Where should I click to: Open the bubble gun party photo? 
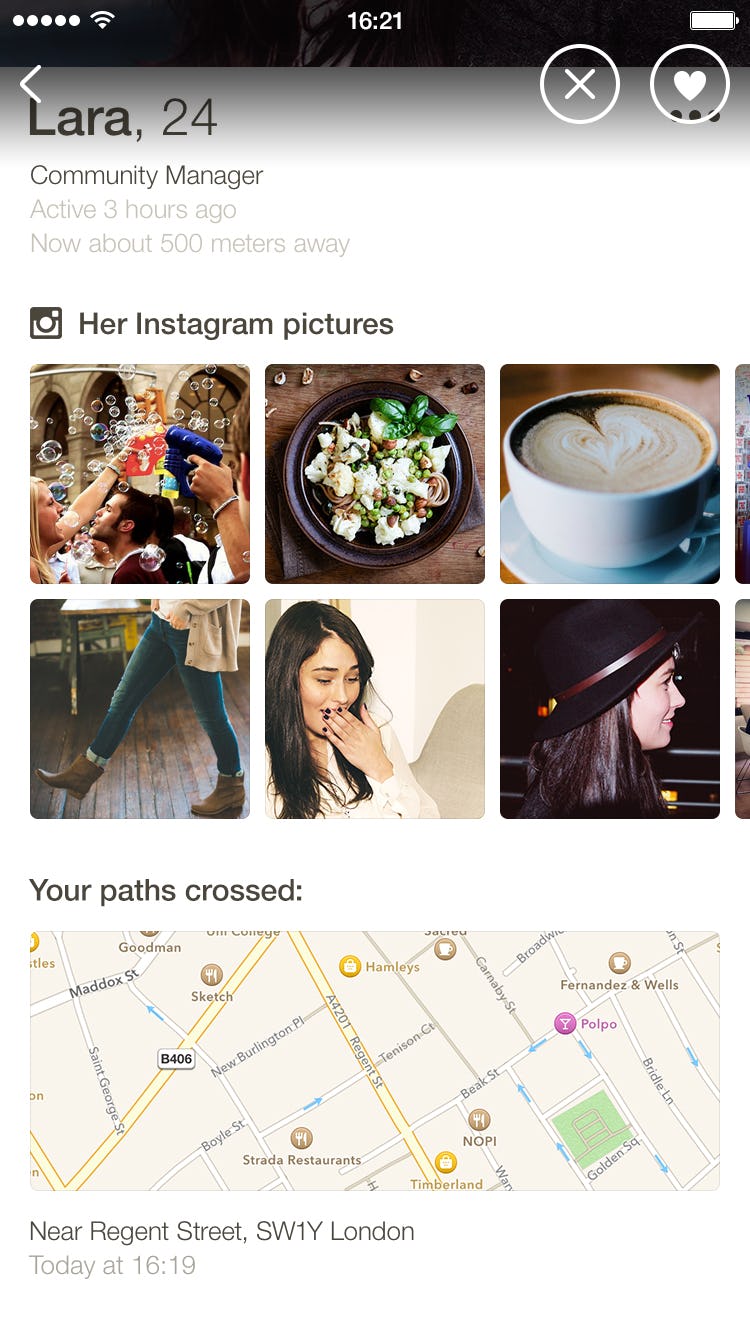coord(140,474)
